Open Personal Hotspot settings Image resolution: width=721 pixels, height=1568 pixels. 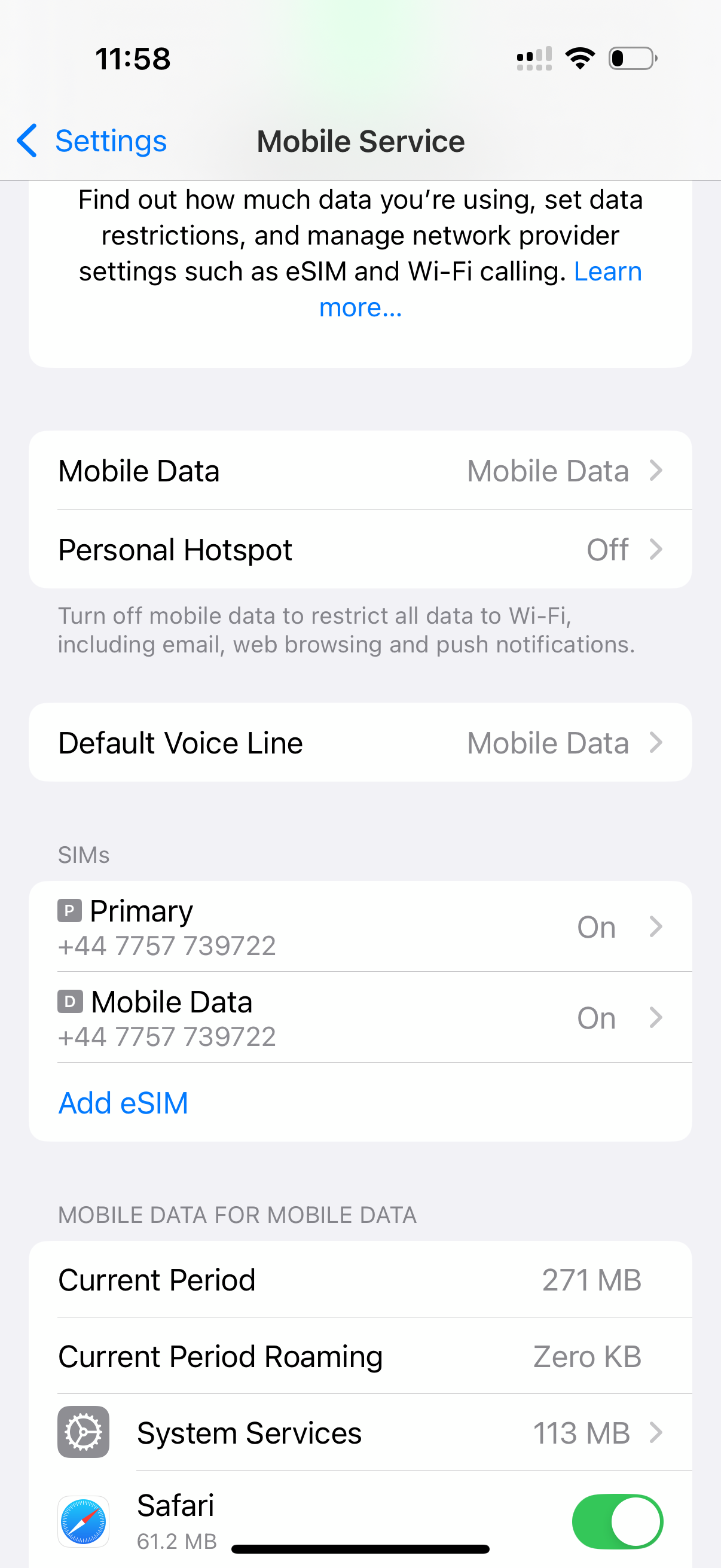(x=360, y=549)
